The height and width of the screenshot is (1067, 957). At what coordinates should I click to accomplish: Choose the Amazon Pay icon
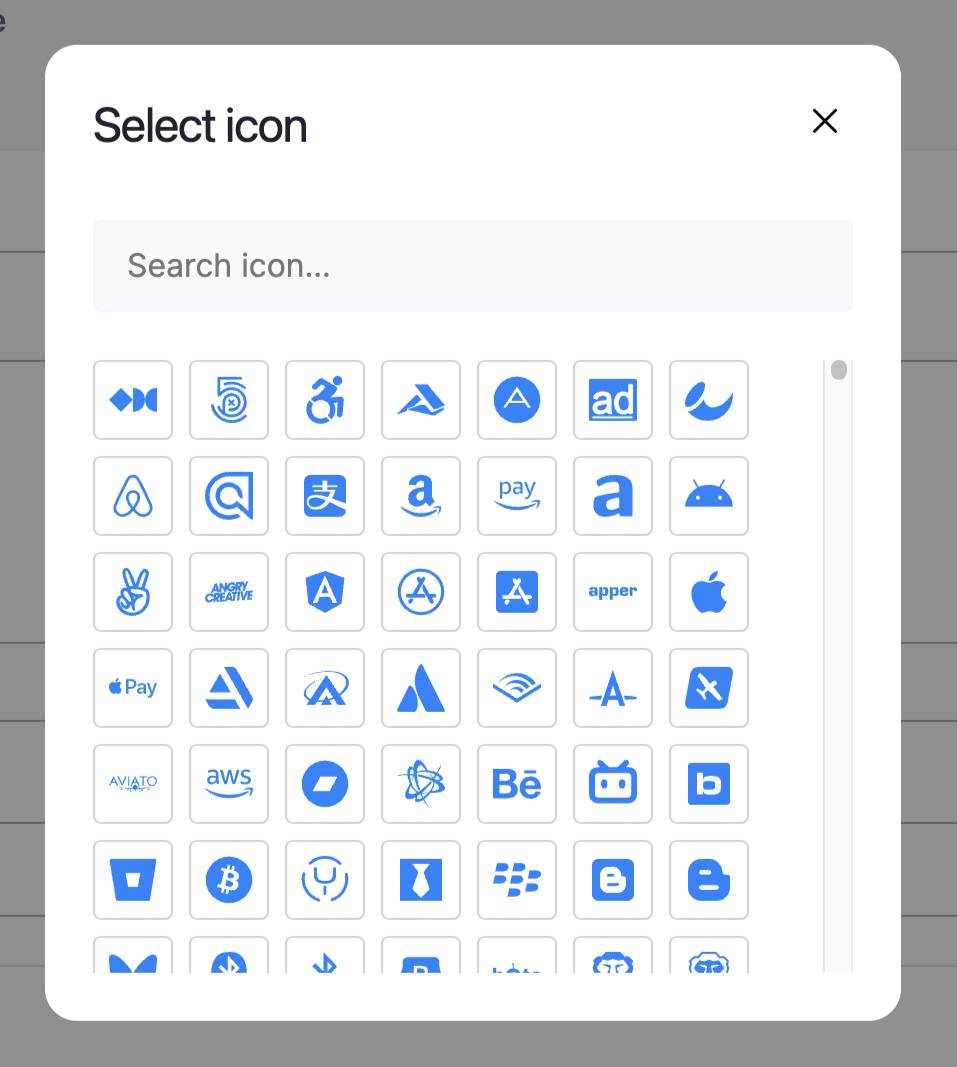coord(517,496)
